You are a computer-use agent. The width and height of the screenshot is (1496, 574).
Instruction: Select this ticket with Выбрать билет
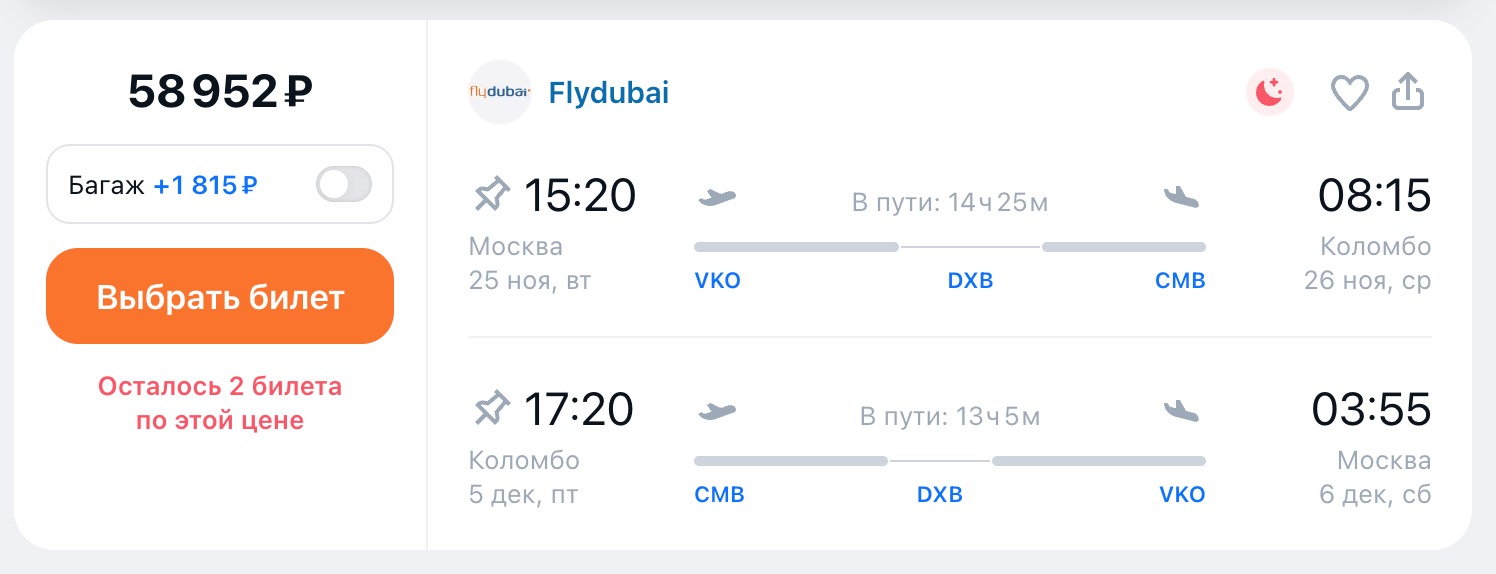pyautogui.click(x=220, y=296)
